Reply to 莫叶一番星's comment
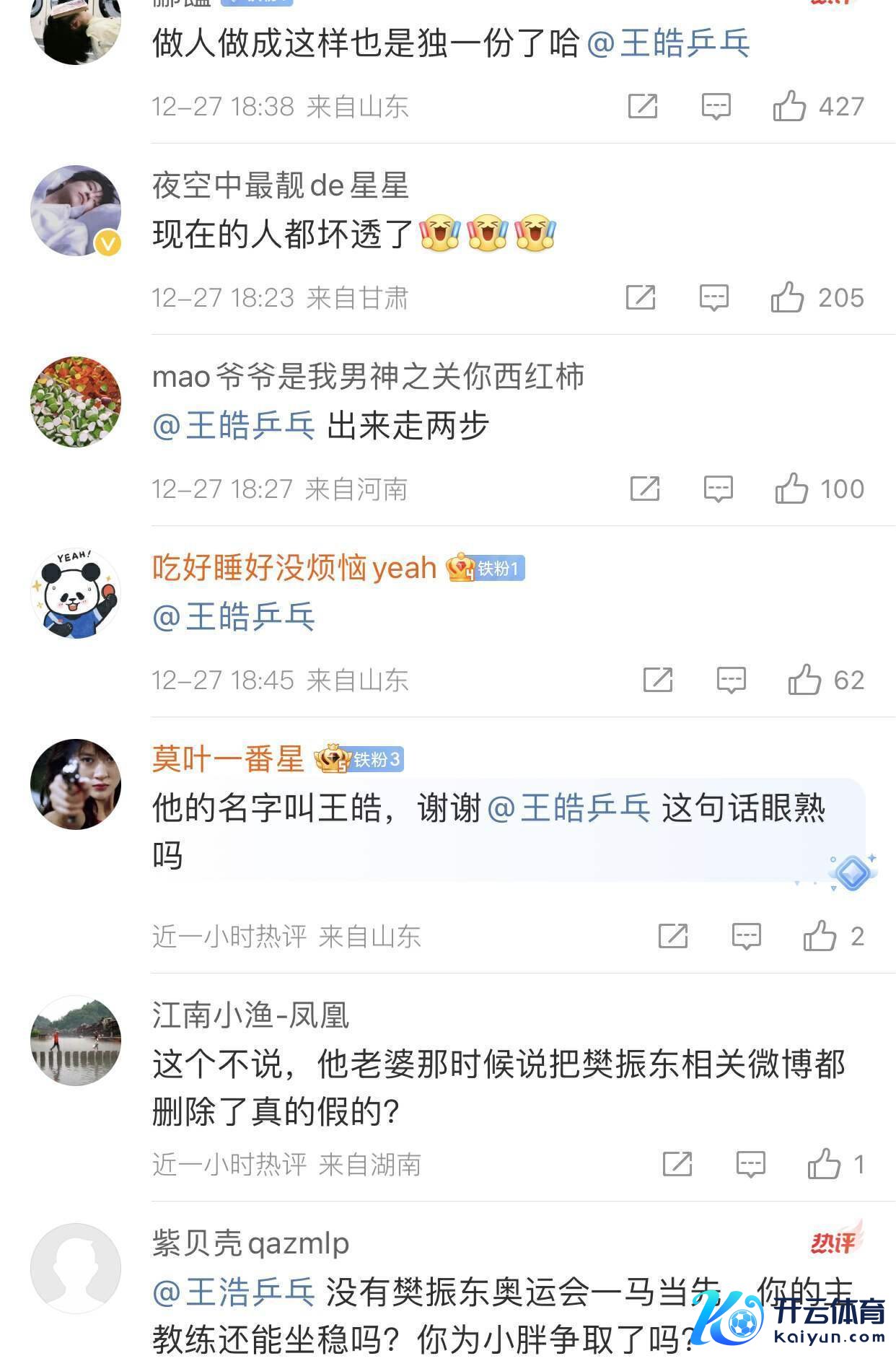The width and height of the screenshot is (896, 1361). [x=746, y=936]
